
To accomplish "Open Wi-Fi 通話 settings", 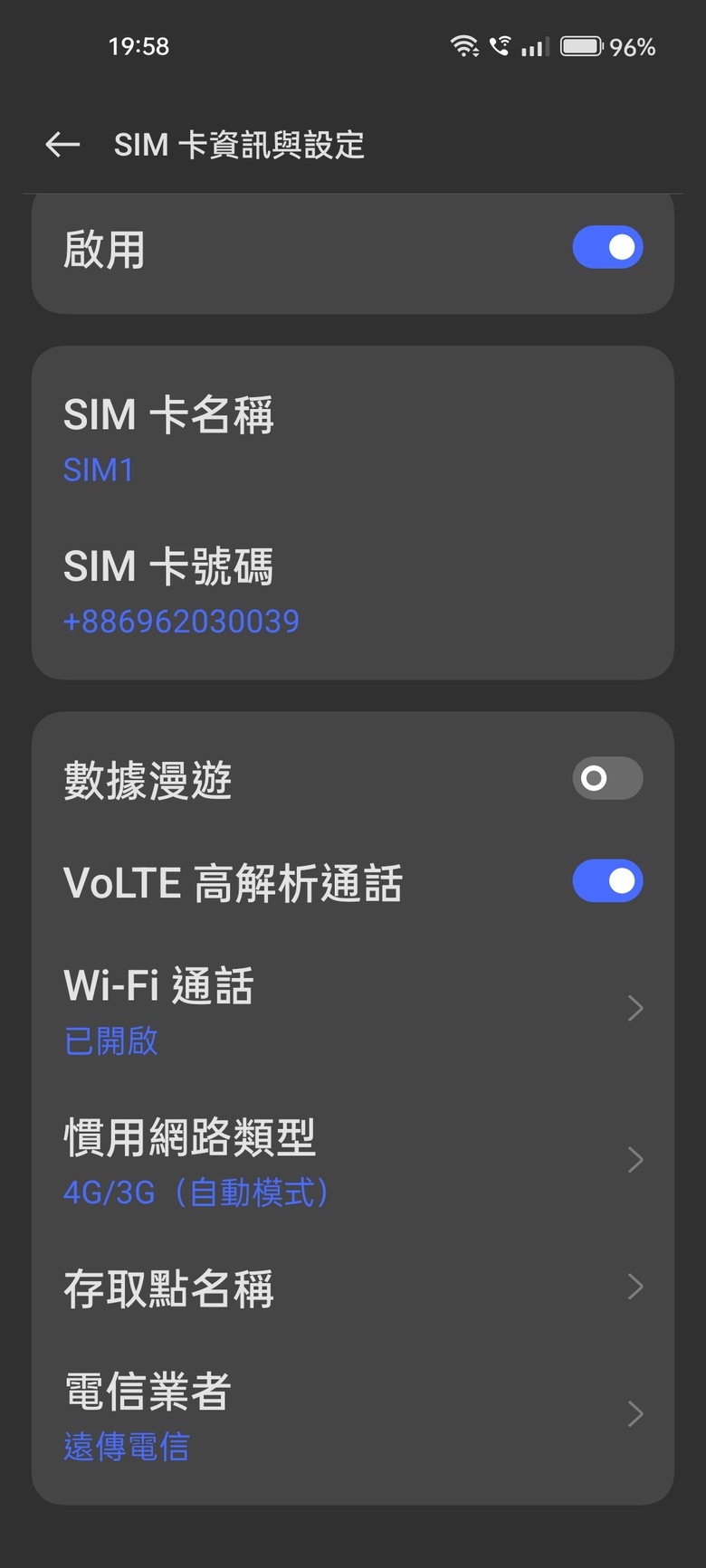I will (x=353, y=1010).
